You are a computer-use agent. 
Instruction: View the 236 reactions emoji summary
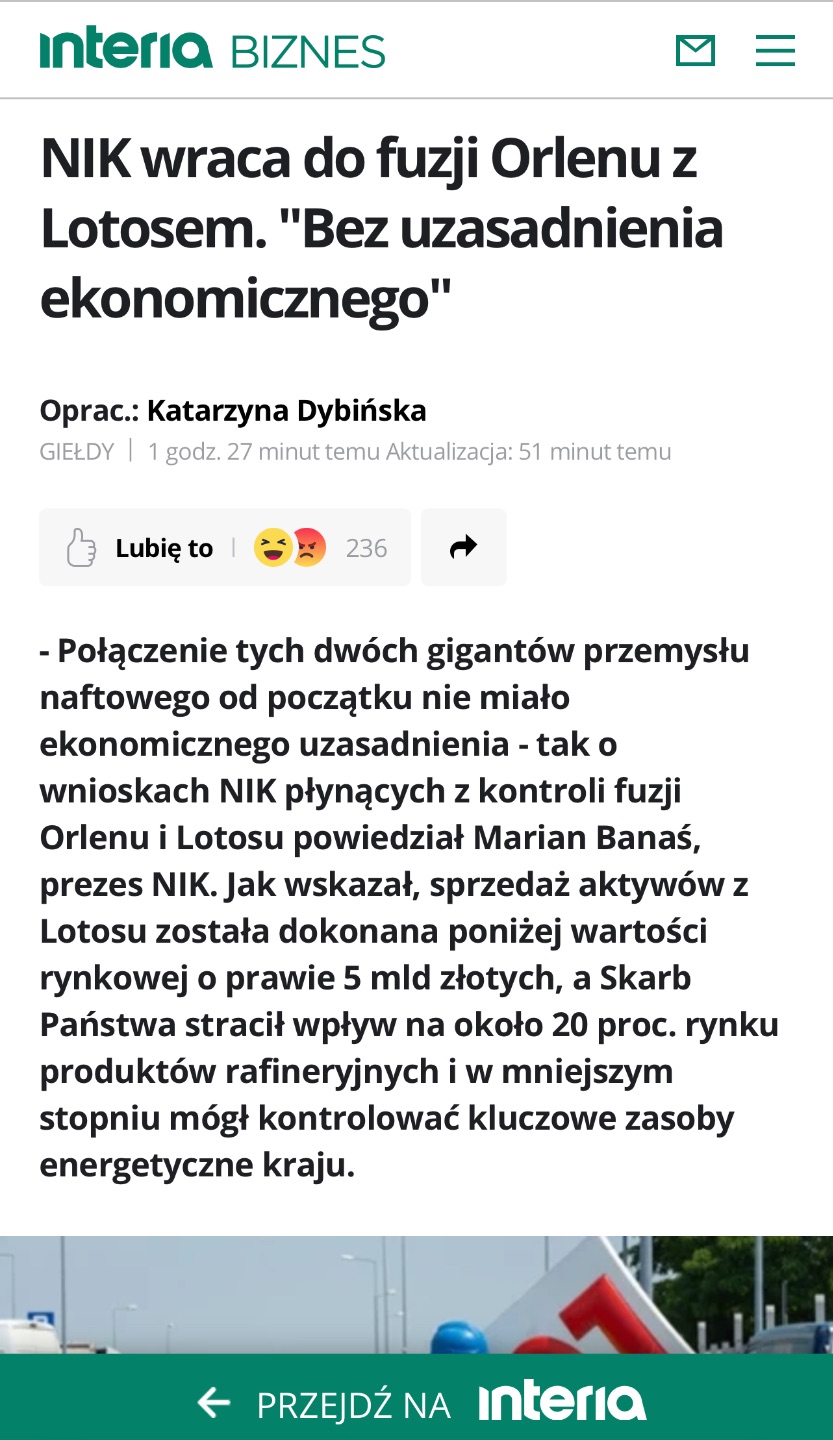pos(320,547)
